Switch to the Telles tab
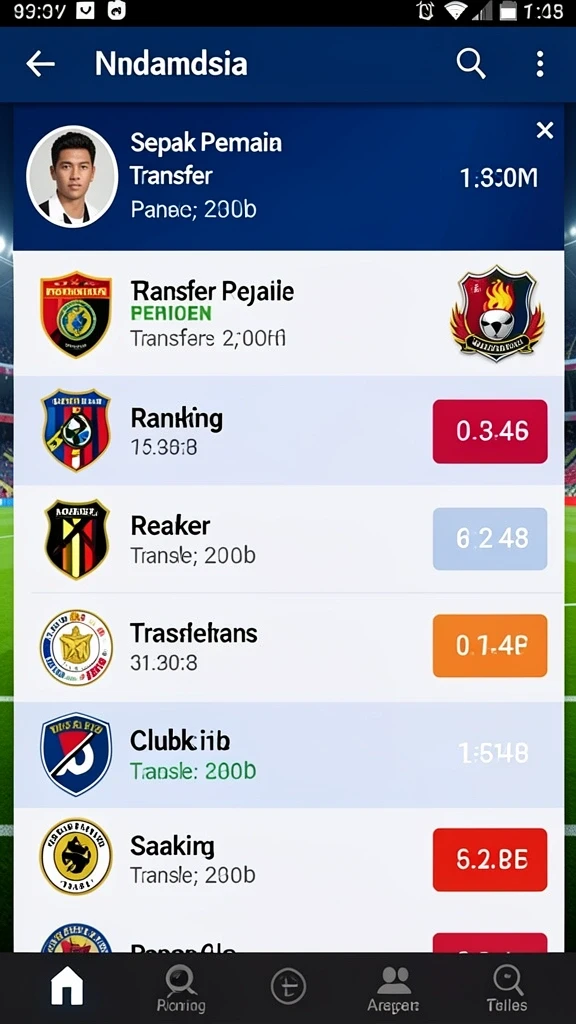The height and width of the screenshot is (1024, 576). (507, 989)
